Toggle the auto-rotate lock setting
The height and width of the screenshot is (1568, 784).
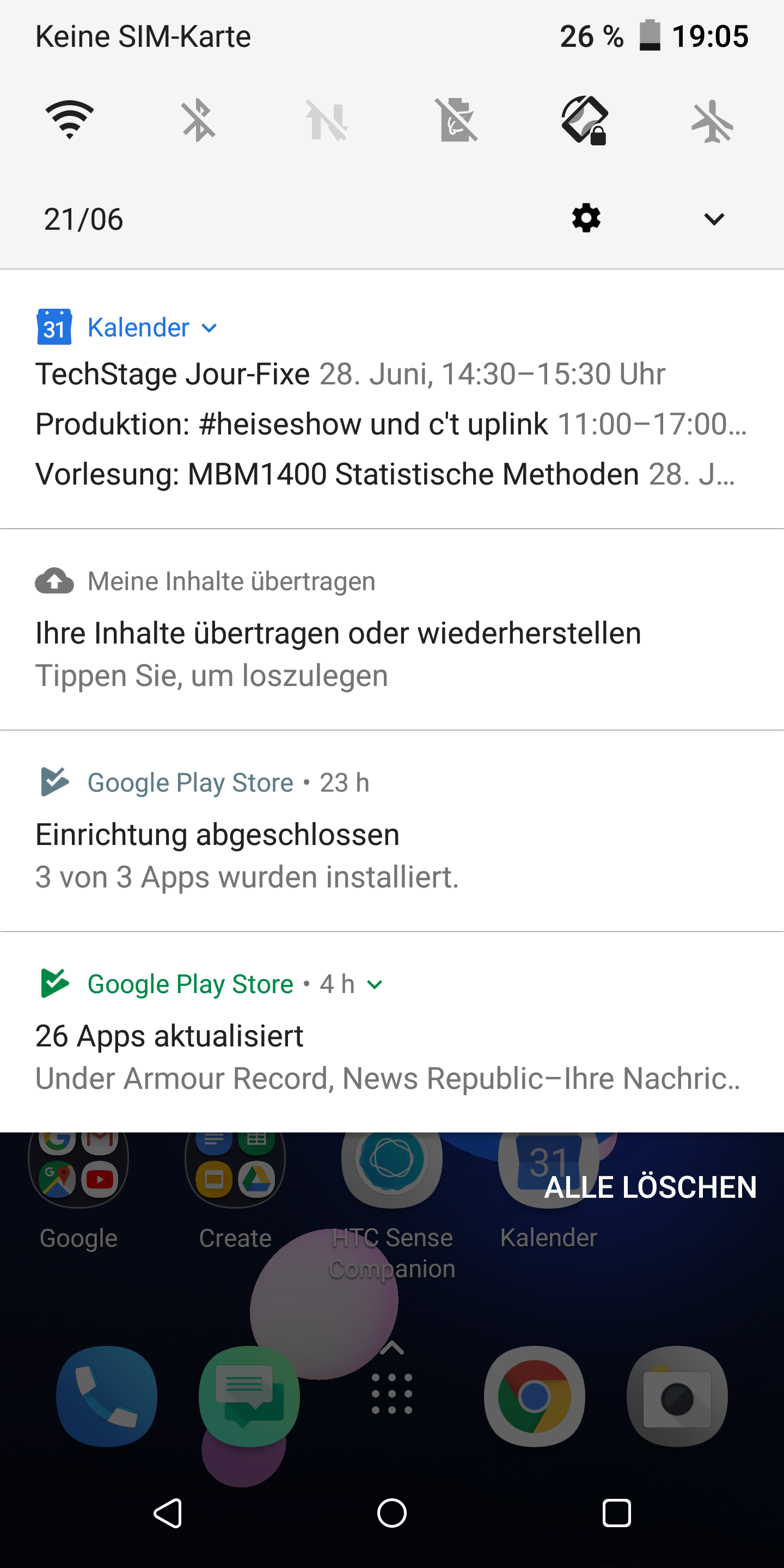(x=584, y=120)
